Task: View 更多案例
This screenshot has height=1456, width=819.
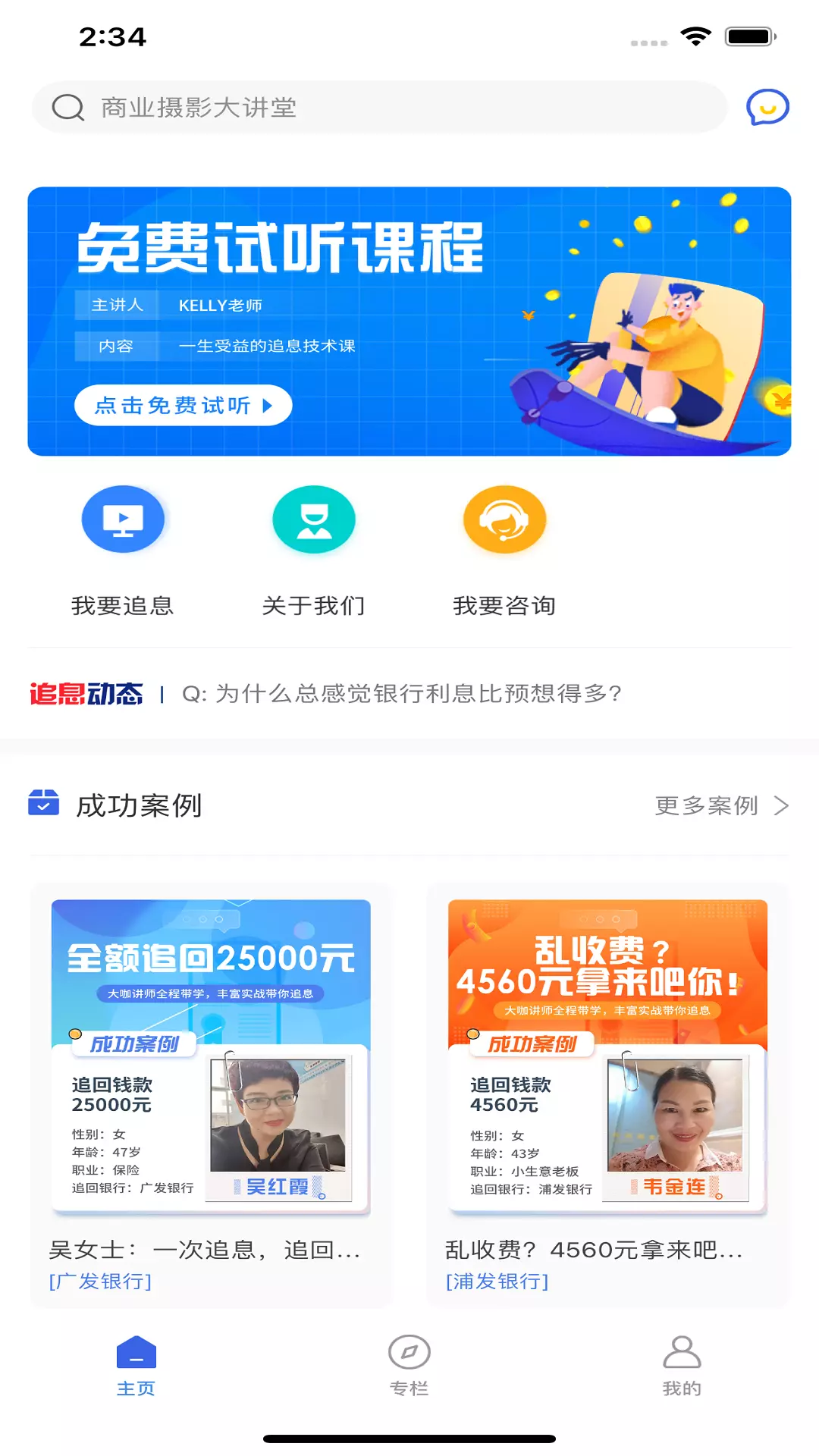Action: [x=721, y=805]
